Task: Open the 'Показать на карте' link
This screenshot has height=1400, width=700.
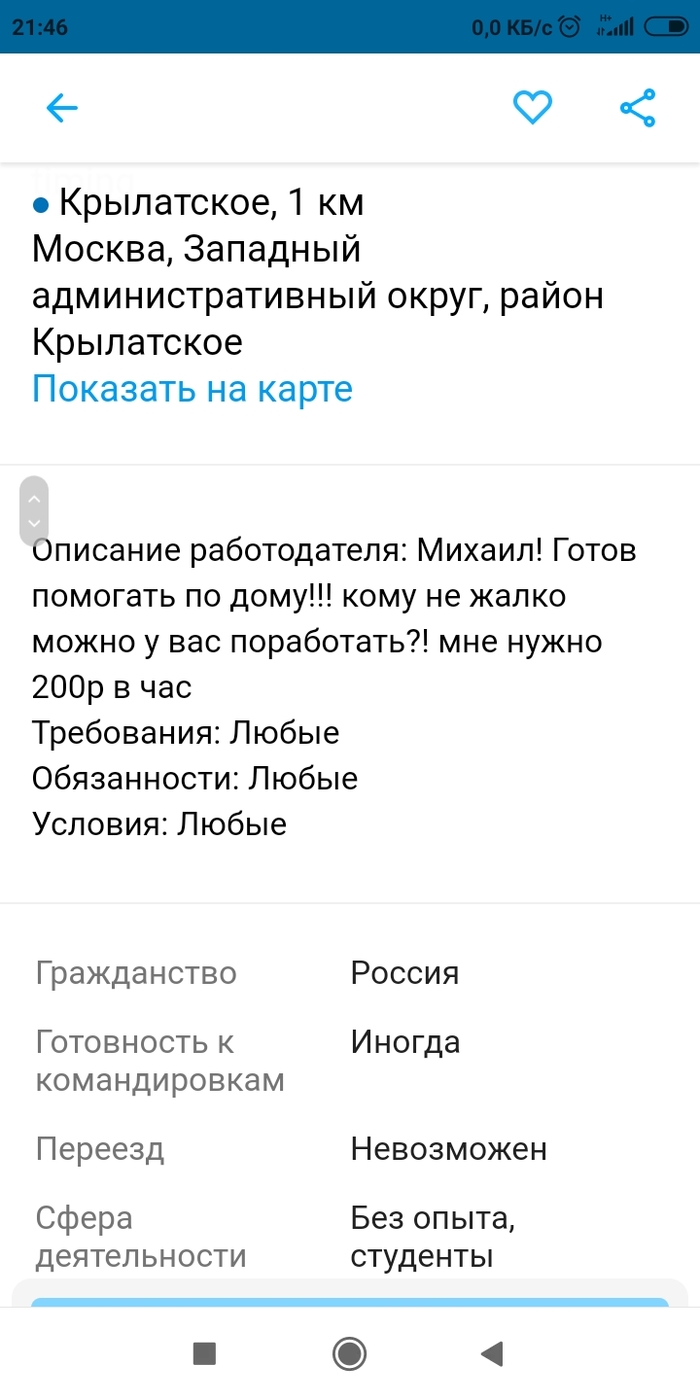Action: tap(192, 388)
